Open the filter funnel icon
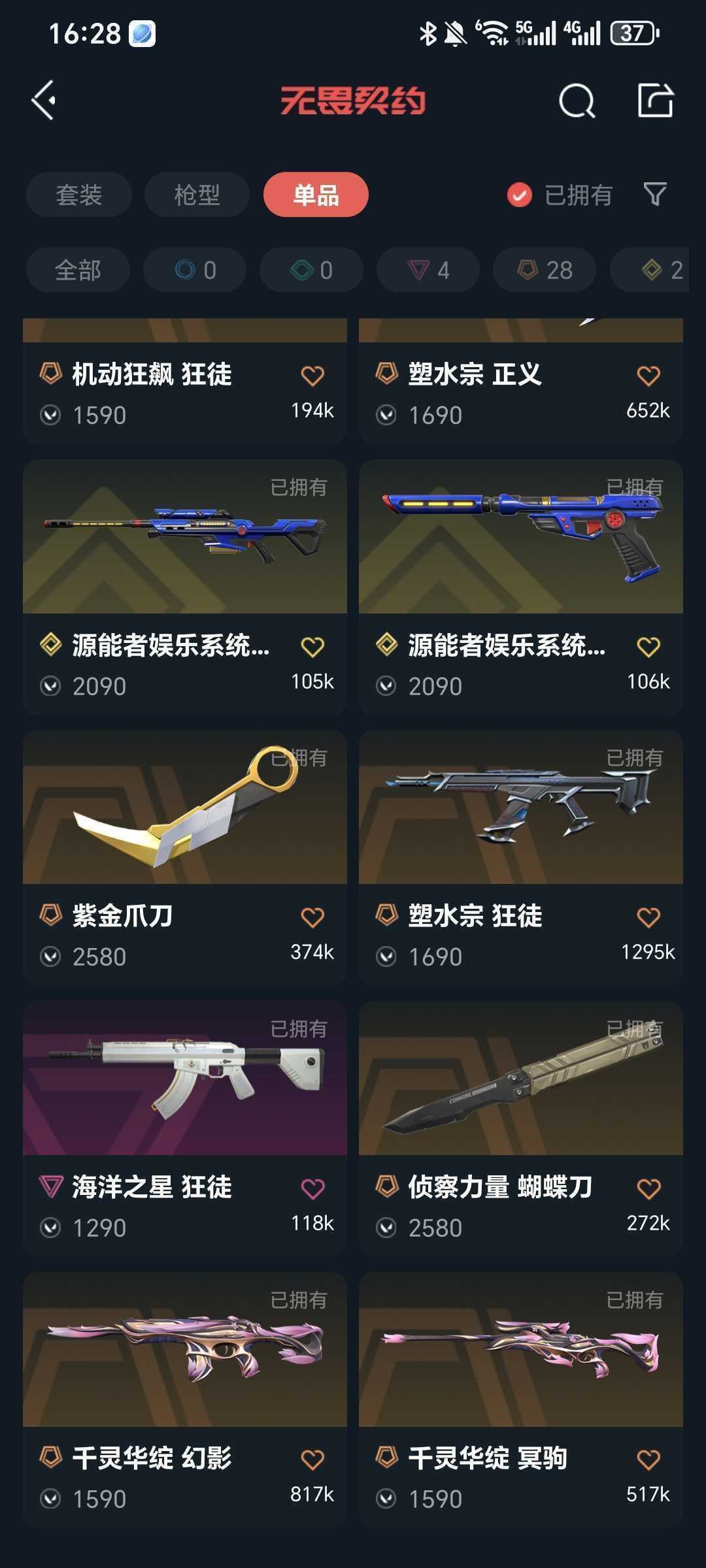The height and width of the screenshot is (1568, 706). click(655, 194)
